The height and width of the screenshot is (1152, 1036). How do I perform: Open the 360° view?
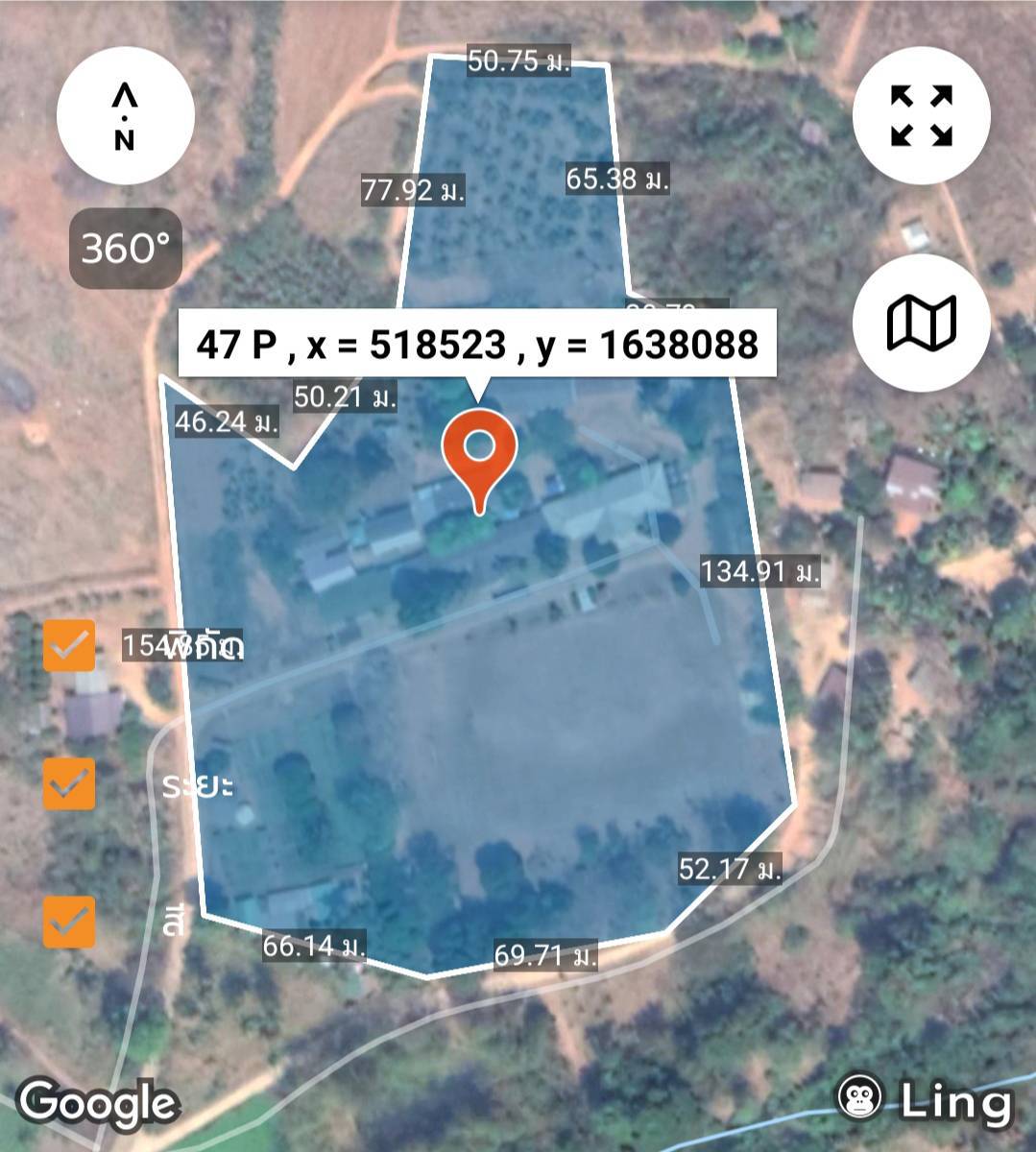click(126, 249)
